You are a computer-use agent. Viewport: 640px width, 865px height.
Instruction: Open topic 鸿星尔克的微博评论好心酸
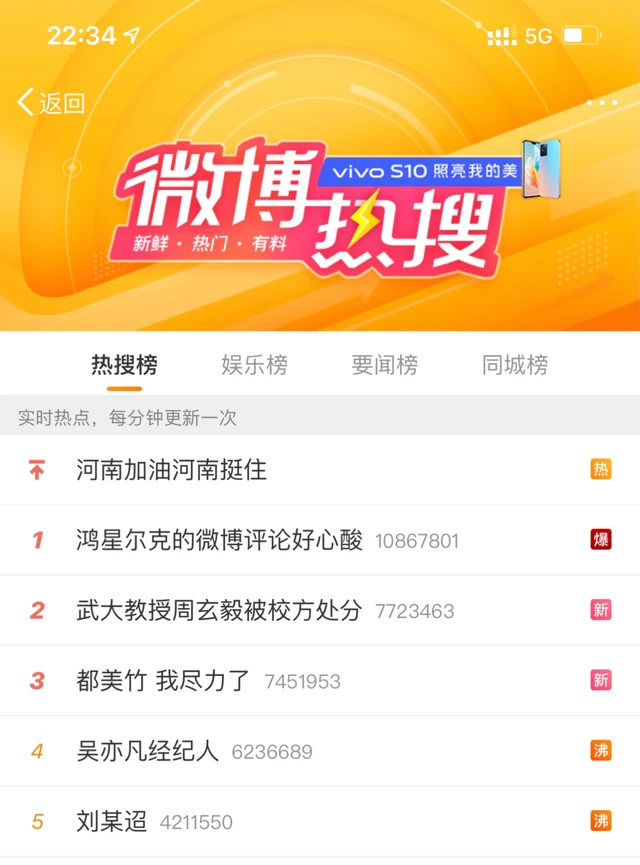[x=220, y=540]
